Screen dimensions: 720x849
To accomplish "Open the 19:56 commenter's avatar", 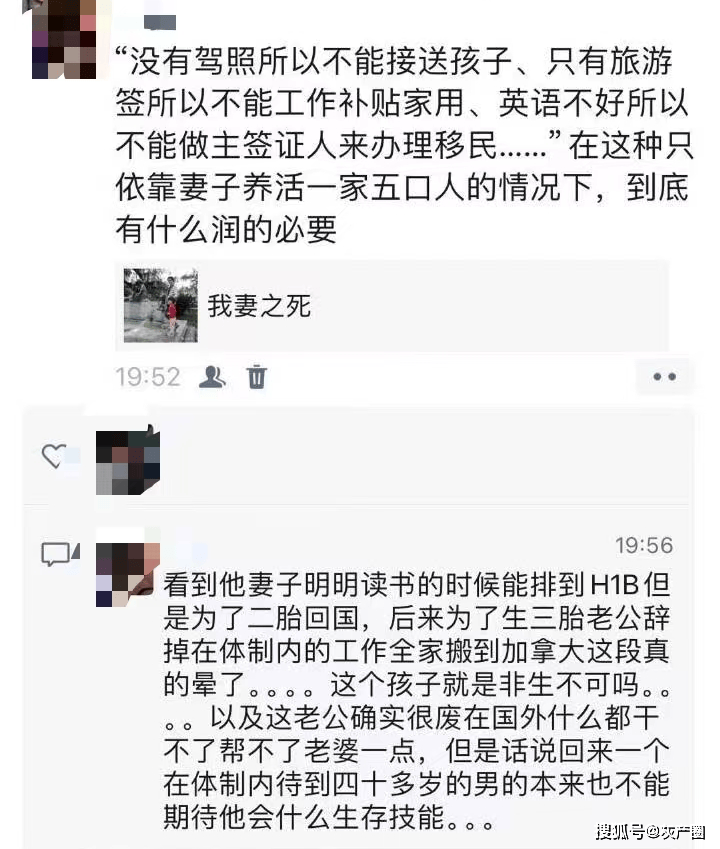I will pyautogui.click(x=128, y=574).
